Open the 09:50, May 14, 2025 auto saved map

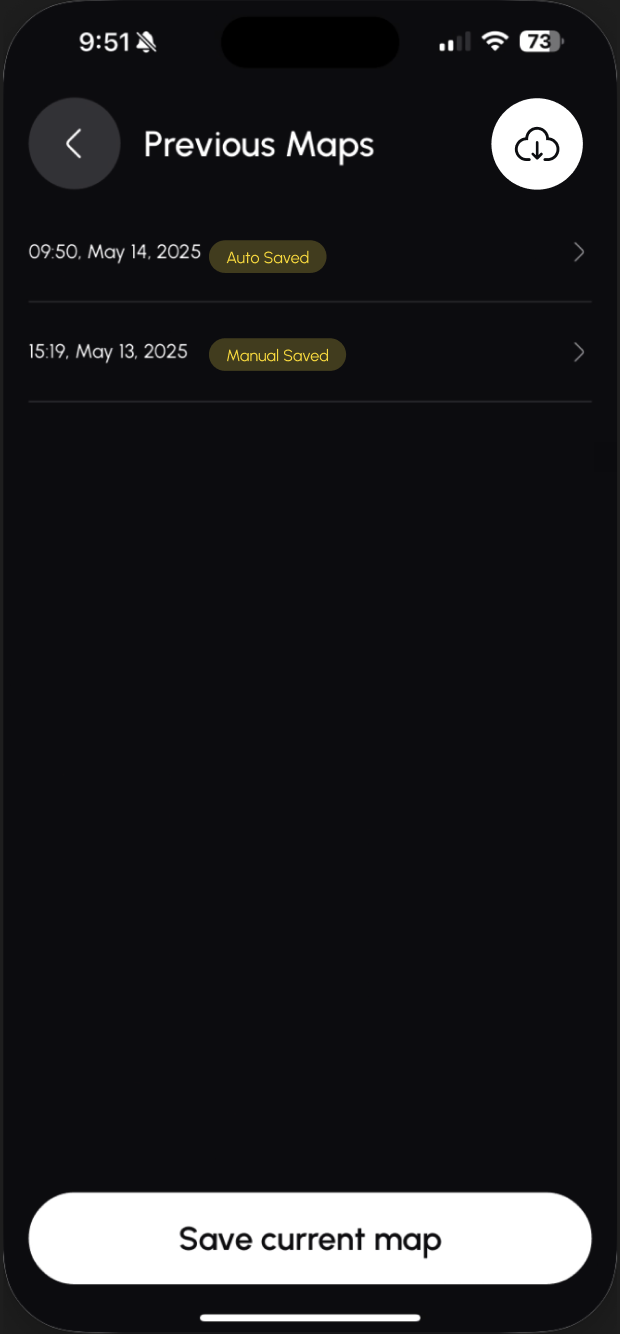(310, 253)
